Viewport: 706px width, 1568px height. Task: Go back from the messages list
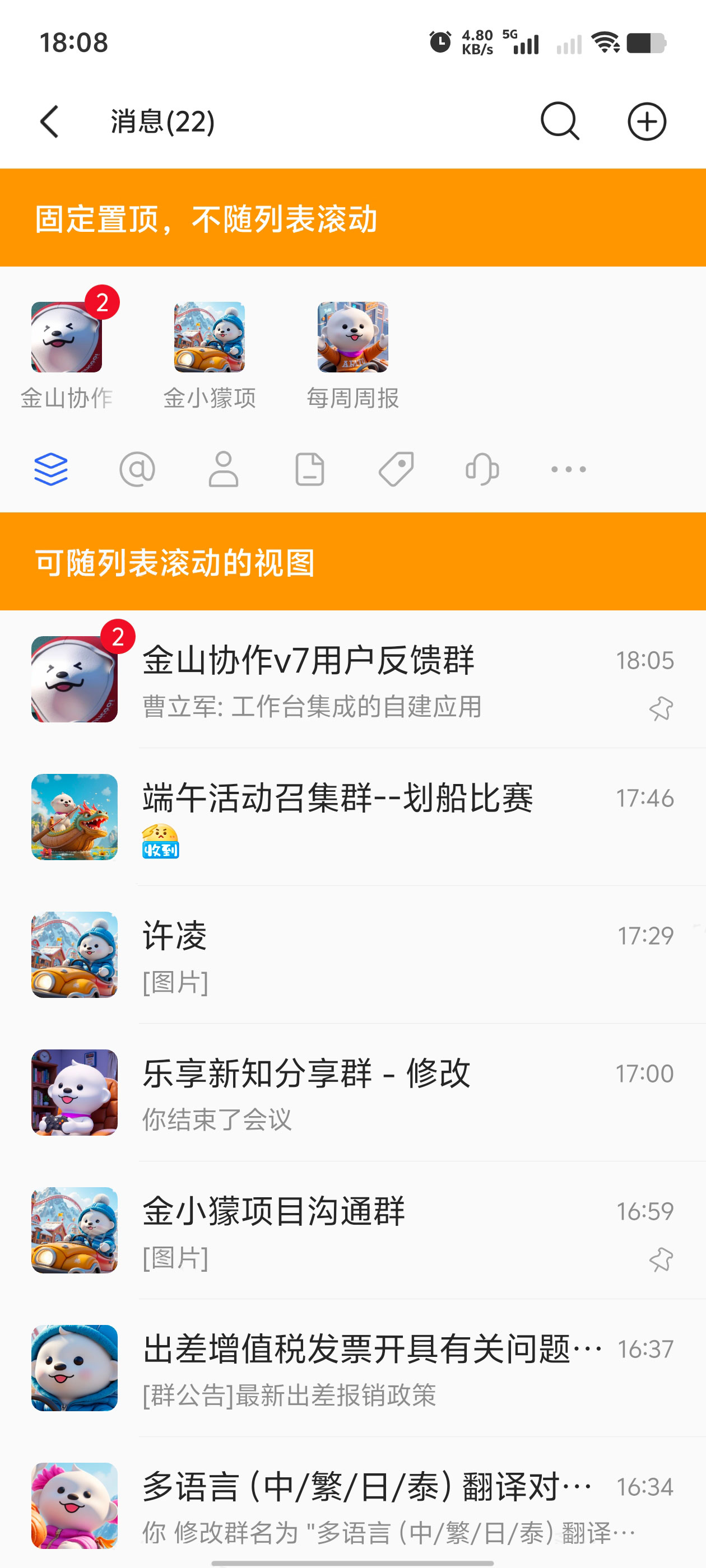tap(50, 122)
